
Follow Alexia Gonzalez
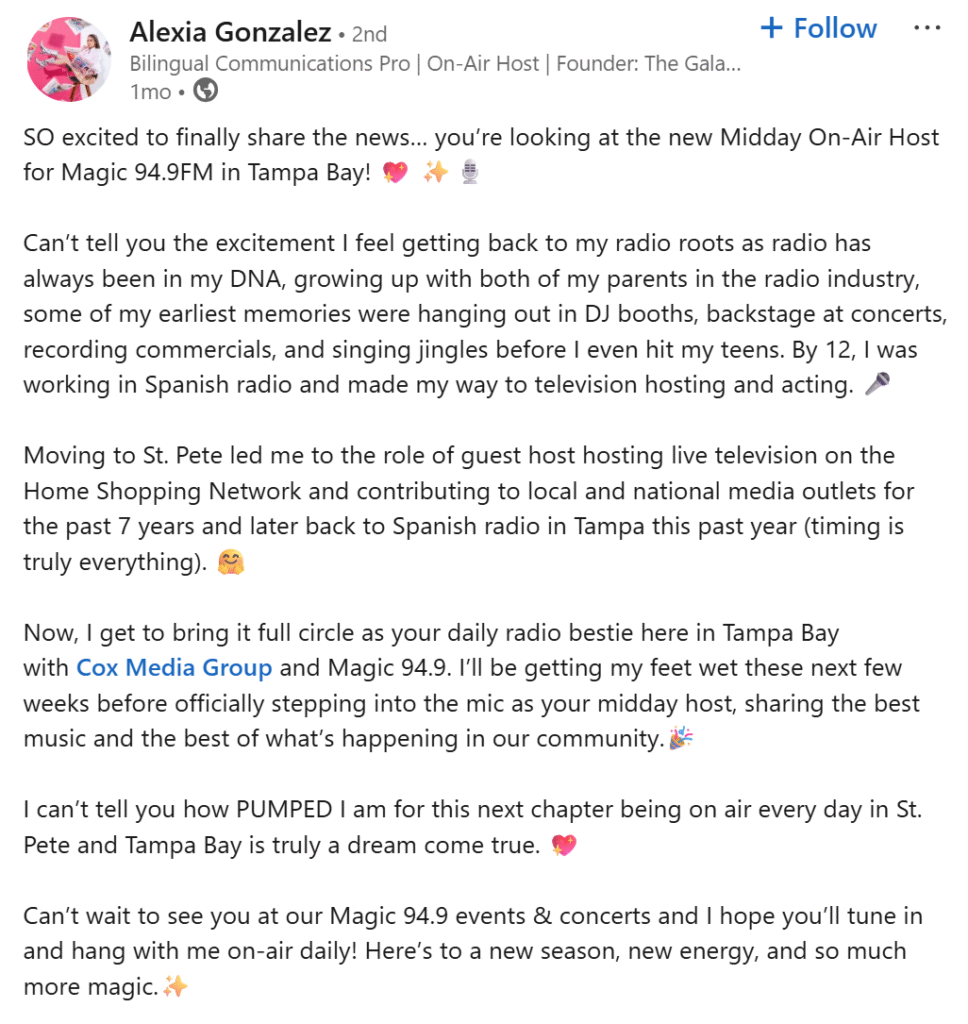(818, 29)
